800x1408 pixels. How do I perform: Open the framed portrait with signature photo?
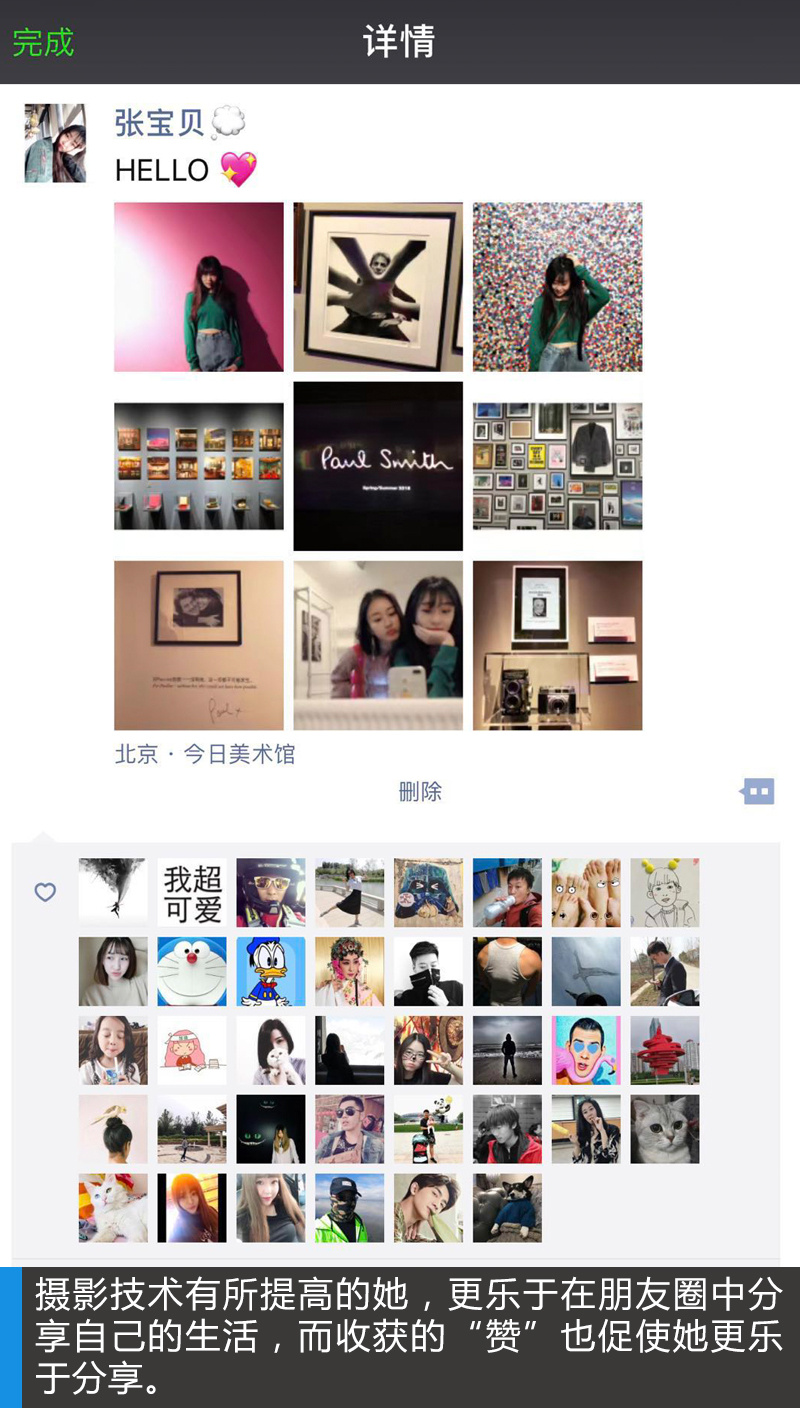coord(199,645)
